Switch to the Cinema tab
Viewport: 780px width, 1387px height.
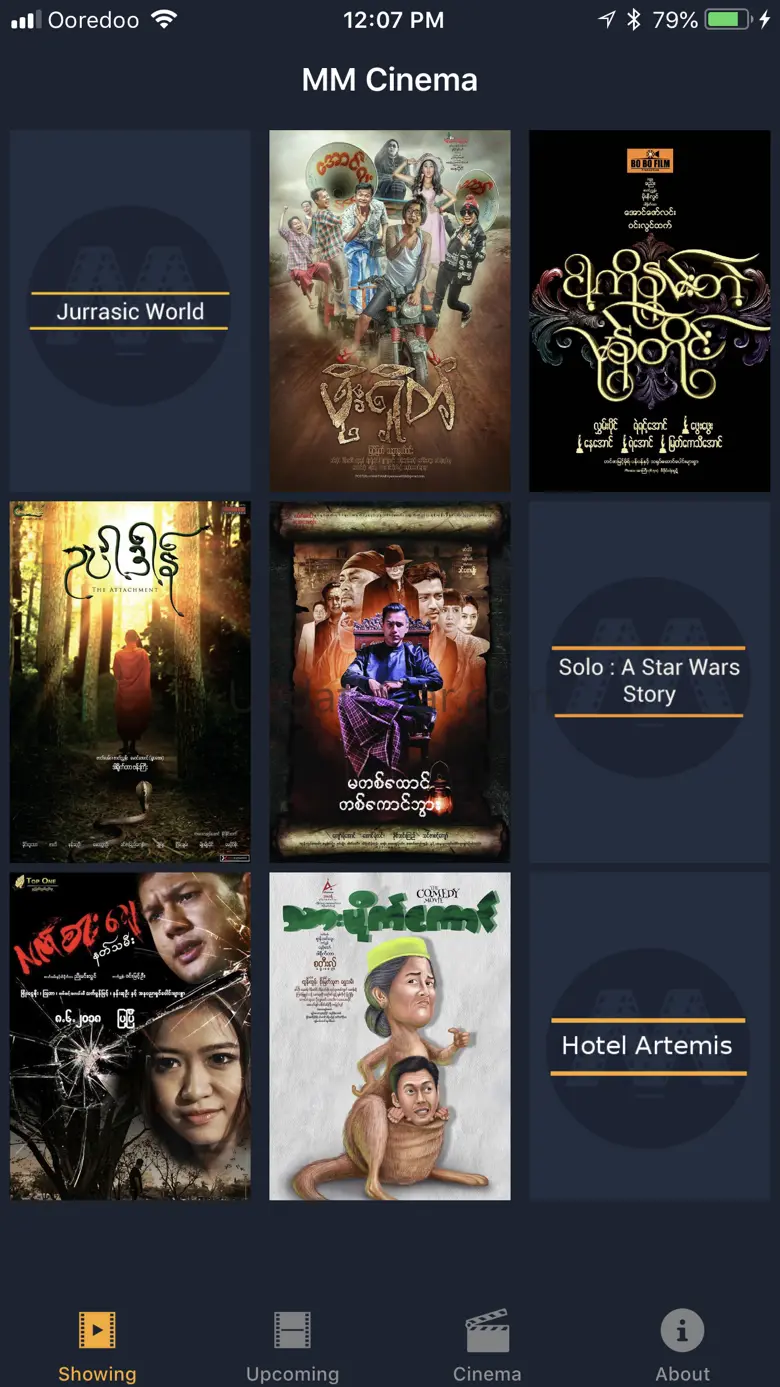tap(487, 1346)
